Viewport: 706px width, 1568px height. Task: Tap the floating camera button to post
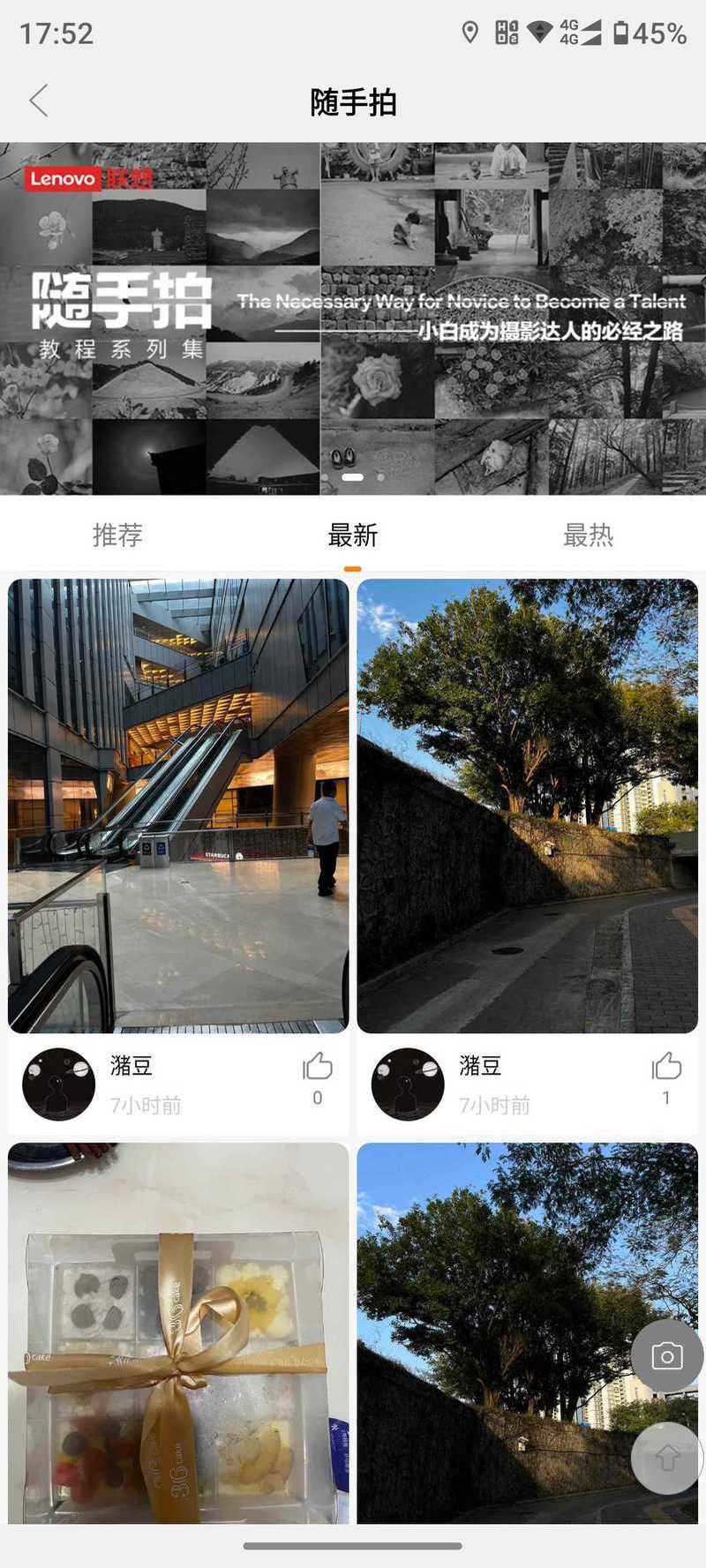point(667,1356)
